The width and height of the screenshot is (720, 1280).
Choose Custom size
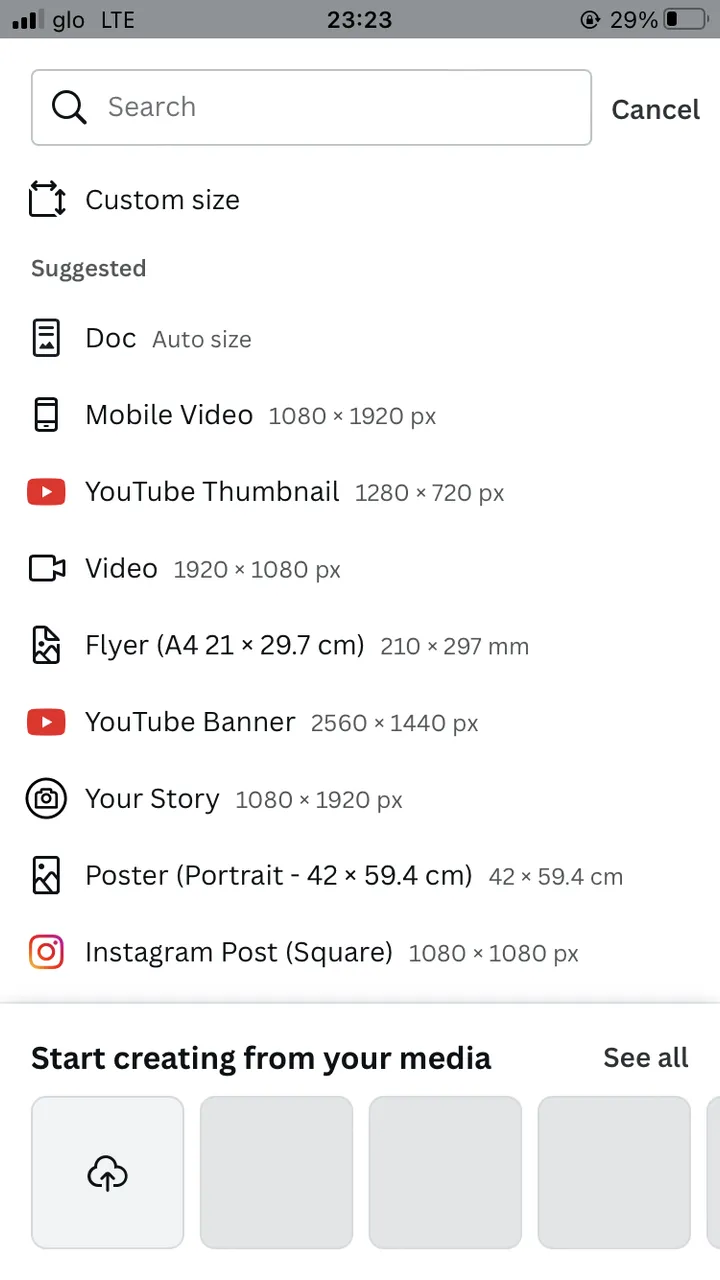162,200
